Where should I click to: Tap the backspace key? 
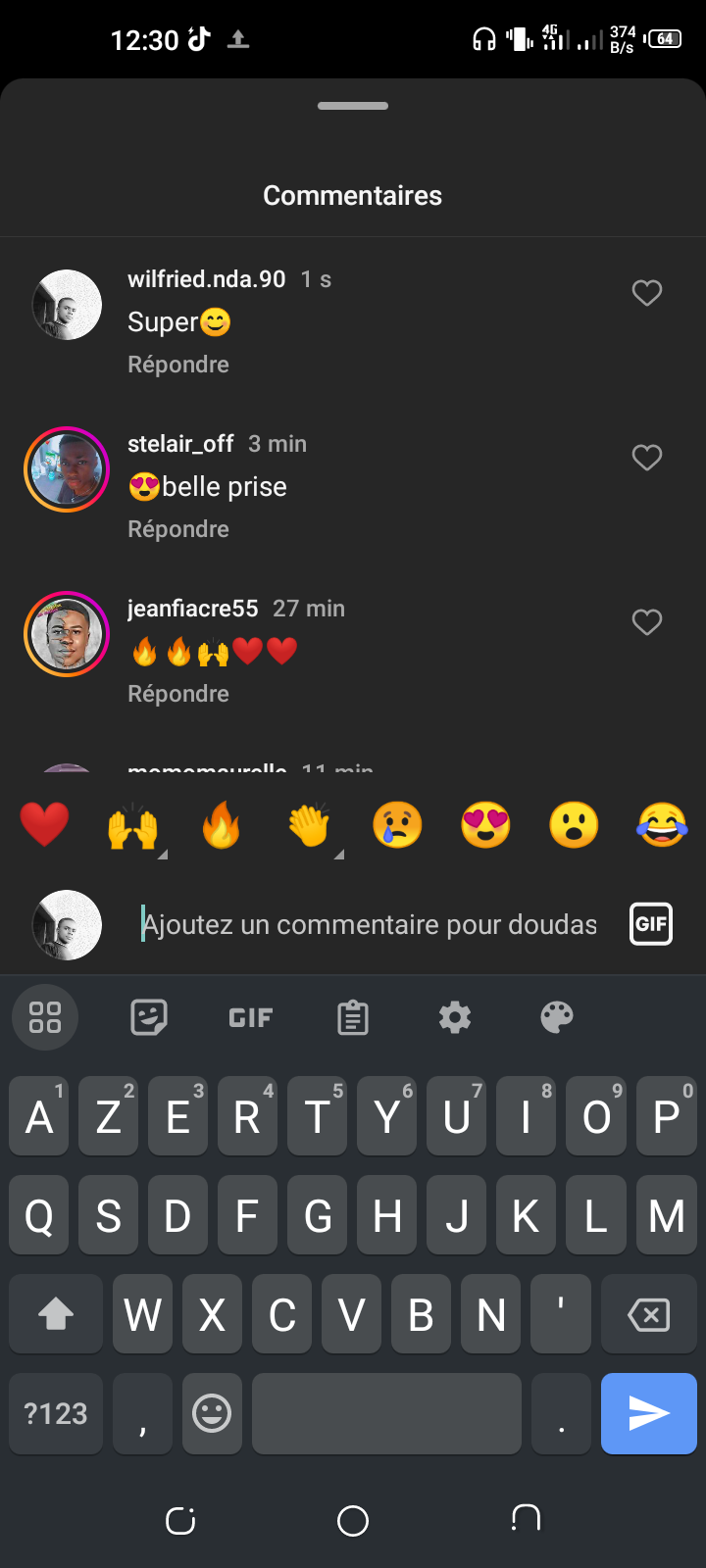(x=648, y=1314)
